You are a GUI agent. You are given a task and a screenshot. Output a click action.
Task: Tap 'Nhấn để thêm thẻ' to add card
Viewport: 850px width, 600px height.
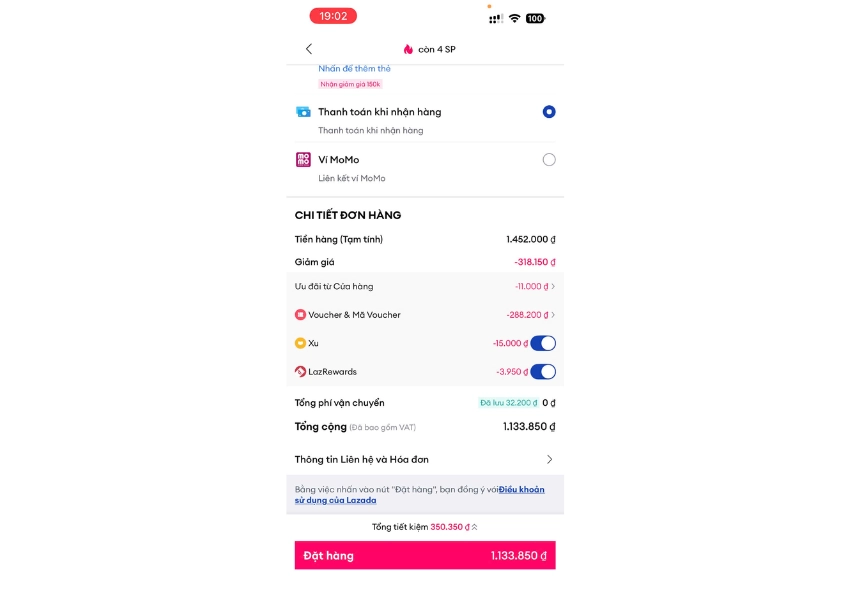[x=354, y=68]
